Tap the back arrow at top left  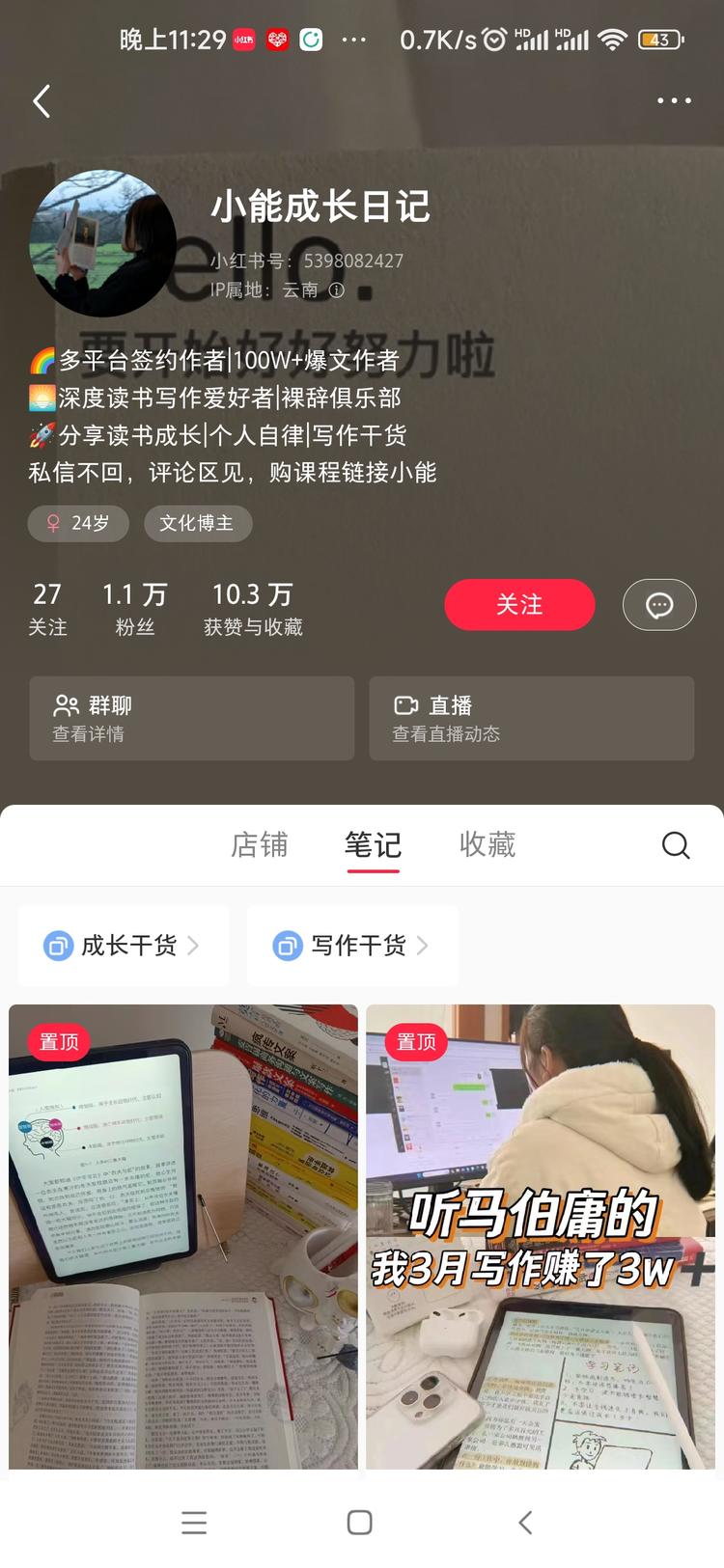coord(41,100)
